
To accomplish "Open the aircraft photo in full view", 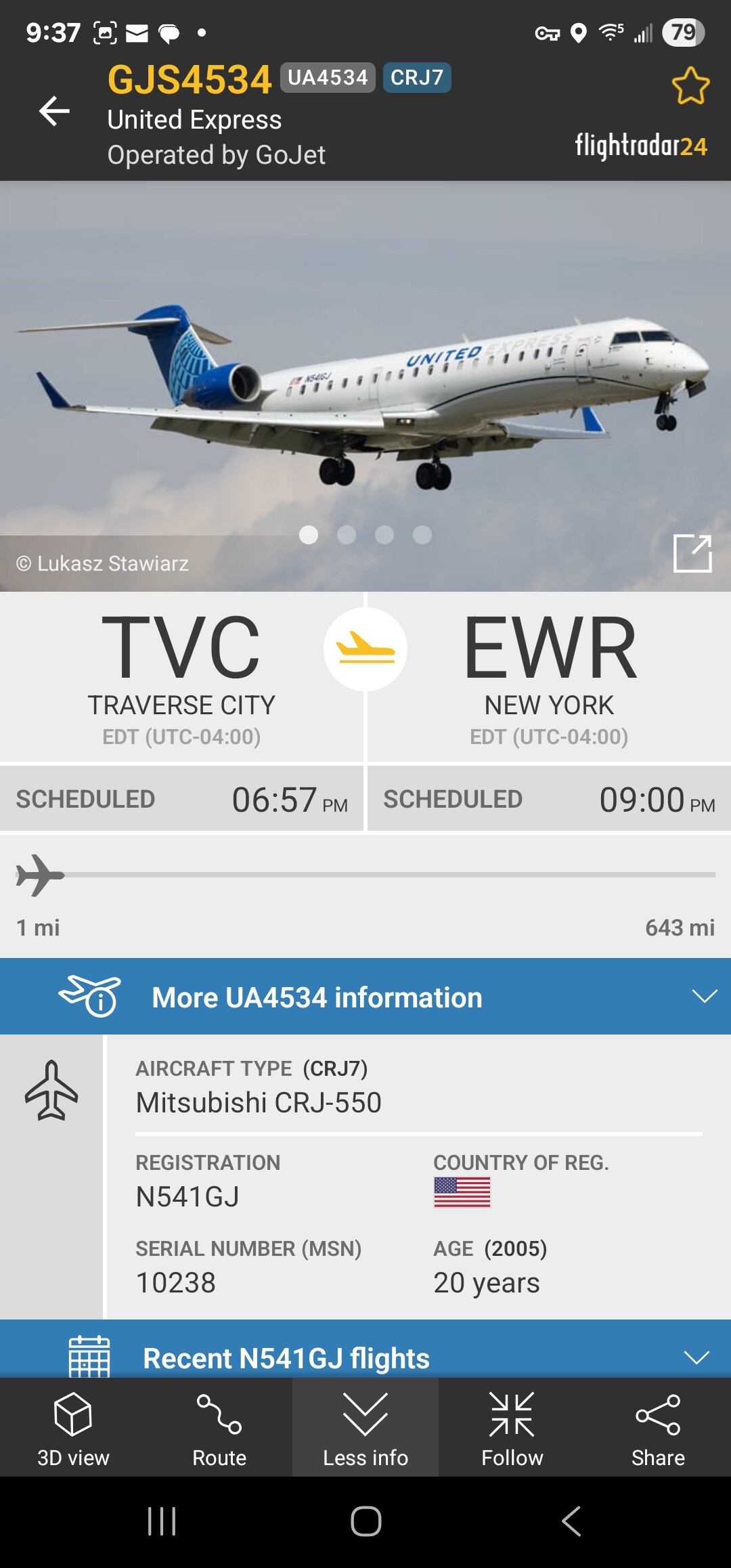I will pyautogui.click(x=692, y=553).
